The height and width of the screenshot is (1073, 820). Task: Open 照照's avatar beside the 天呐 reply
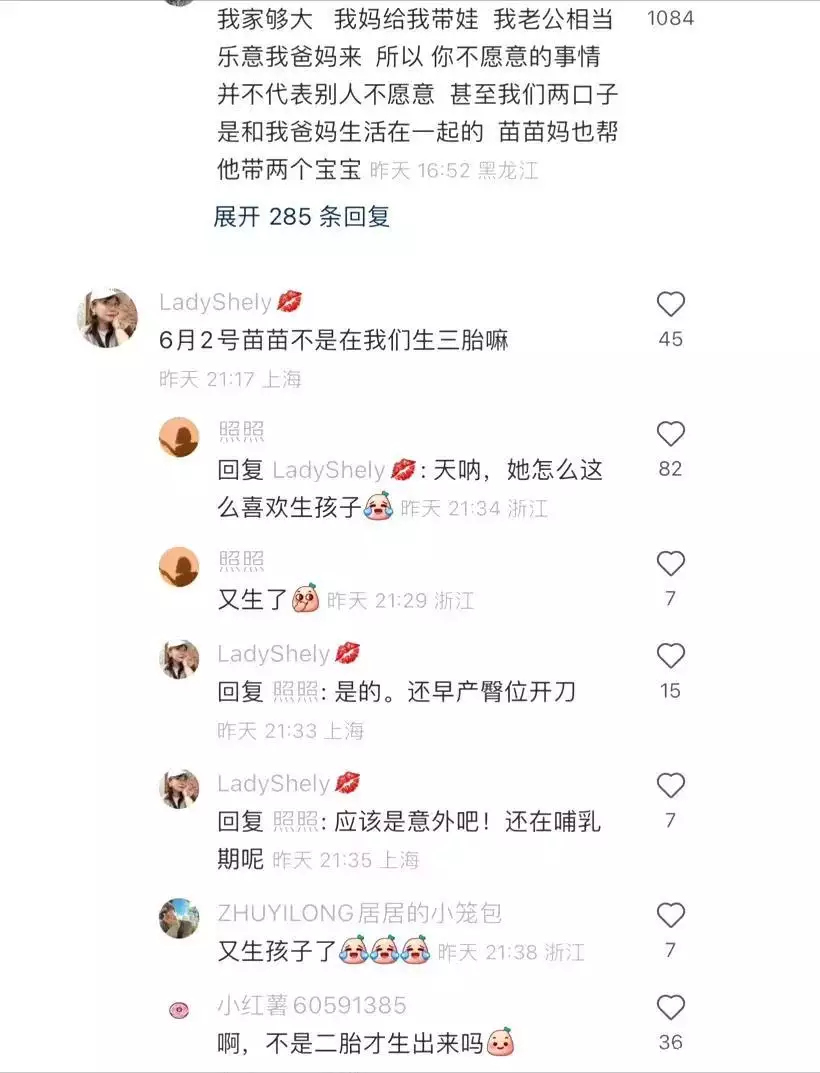click(x=179, y=437)
